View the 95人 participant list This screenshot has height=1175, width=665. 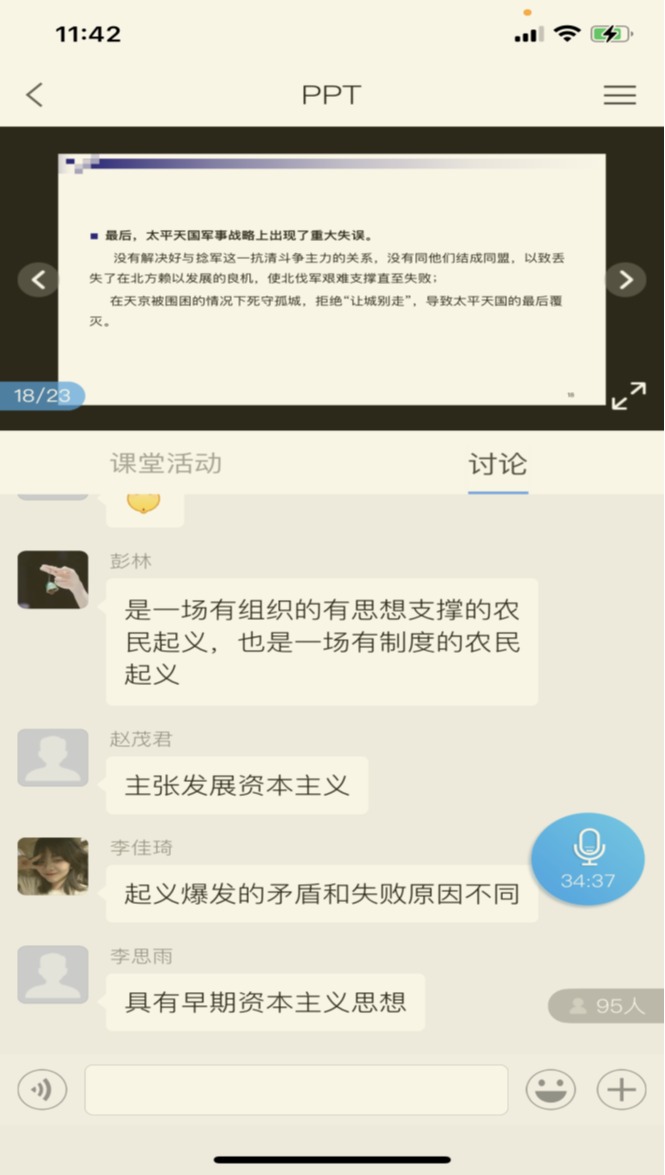(x=607, y=1006)
